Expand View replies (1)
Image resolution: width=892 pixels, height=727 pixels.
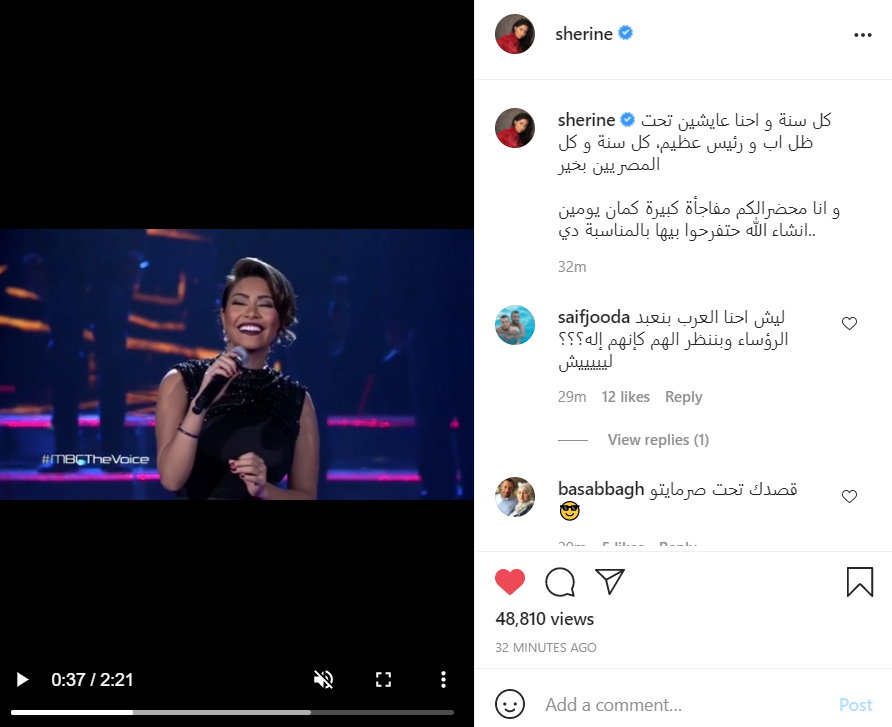point(658,440)
